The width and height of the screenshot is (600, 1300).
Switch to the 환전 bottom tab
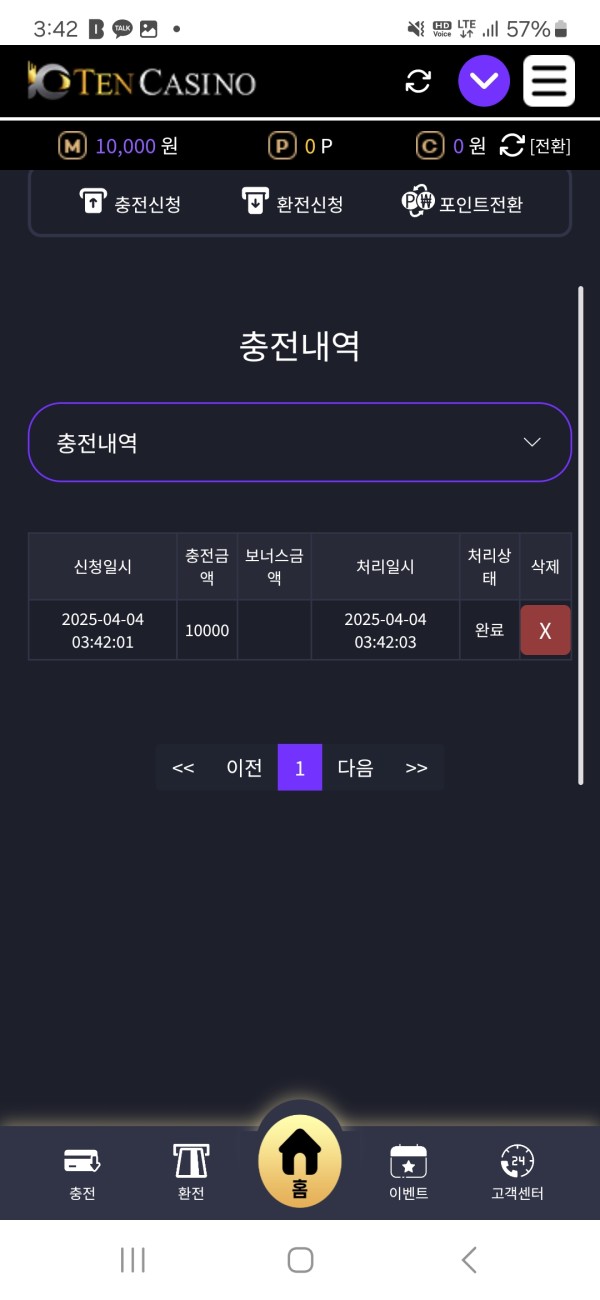tap(190, 1173)
